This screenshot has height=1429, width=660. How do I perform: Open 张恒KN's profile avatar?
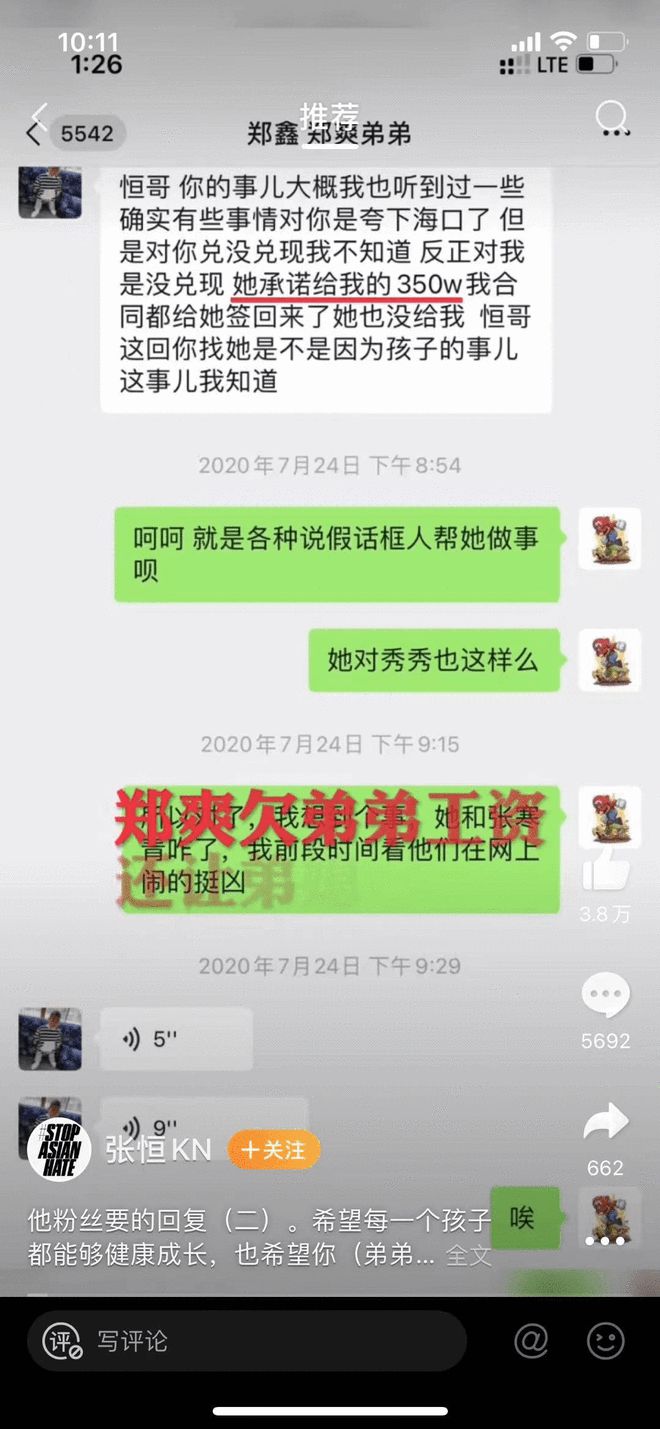tap(60, 1150)
